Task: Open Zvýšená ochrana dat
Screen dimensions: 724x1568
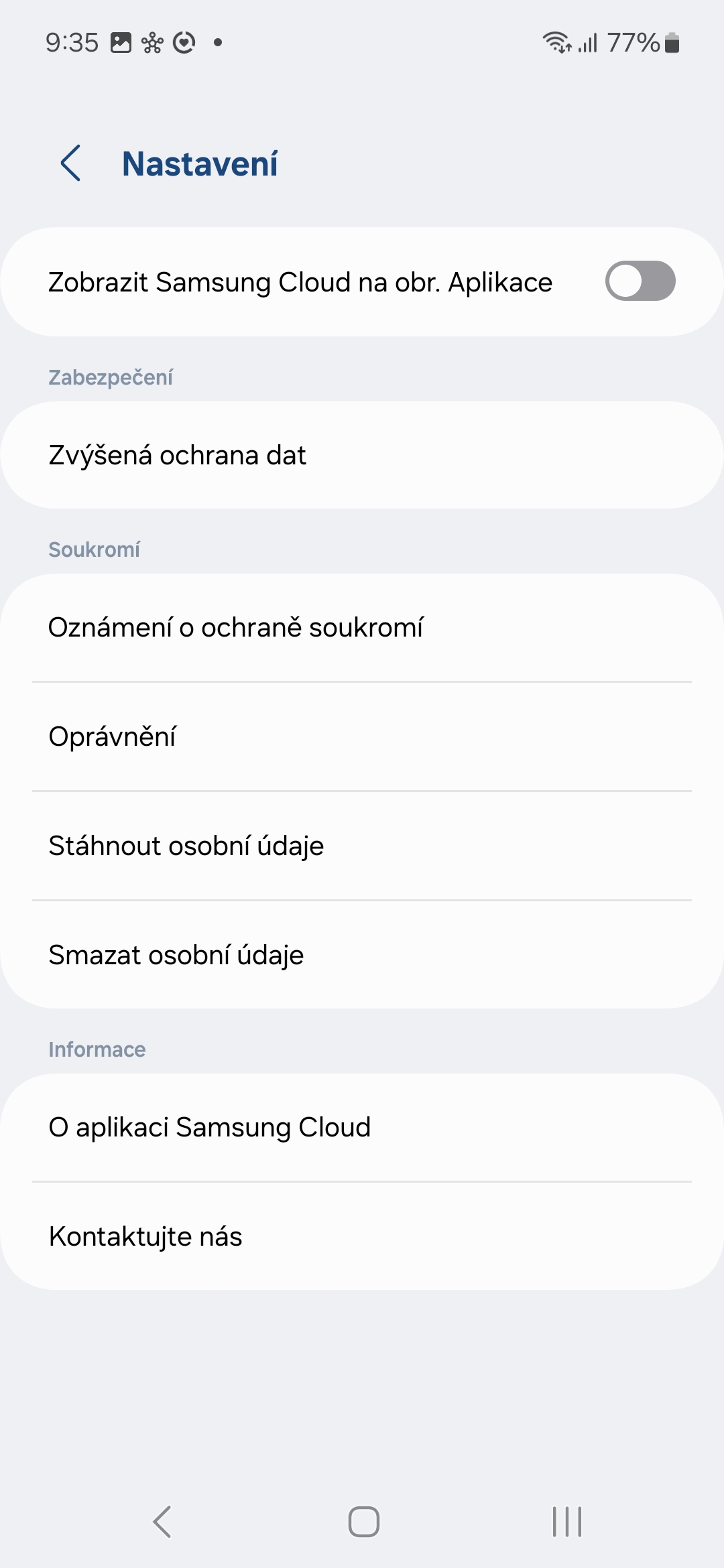Action: pyautogui.click(x=362, y=455)
